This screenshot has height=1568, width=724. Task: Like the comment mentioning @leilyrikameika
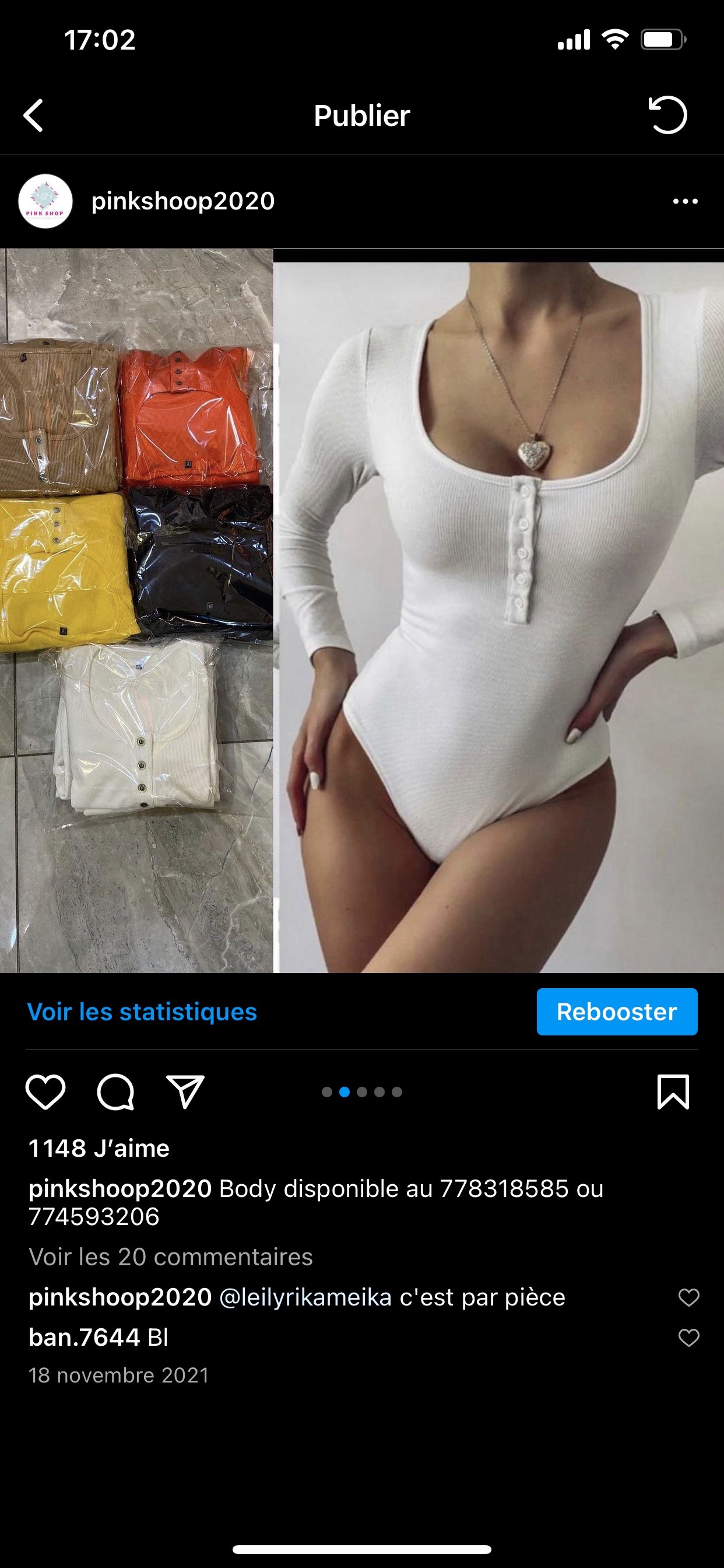[688, 1298]
